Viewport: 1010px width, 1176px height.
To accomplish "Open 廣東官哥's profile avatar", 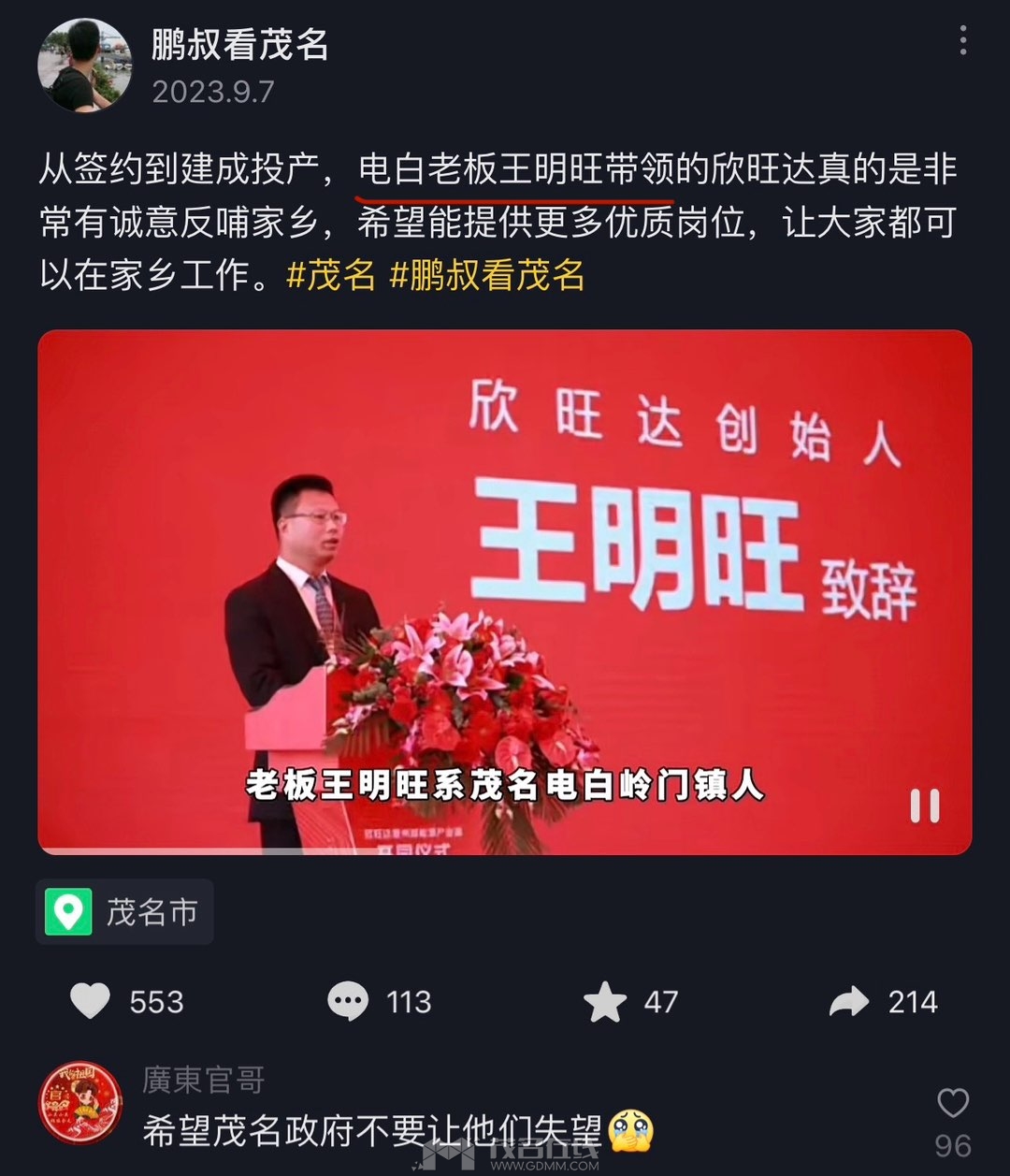I will [x=80, y=1104].
